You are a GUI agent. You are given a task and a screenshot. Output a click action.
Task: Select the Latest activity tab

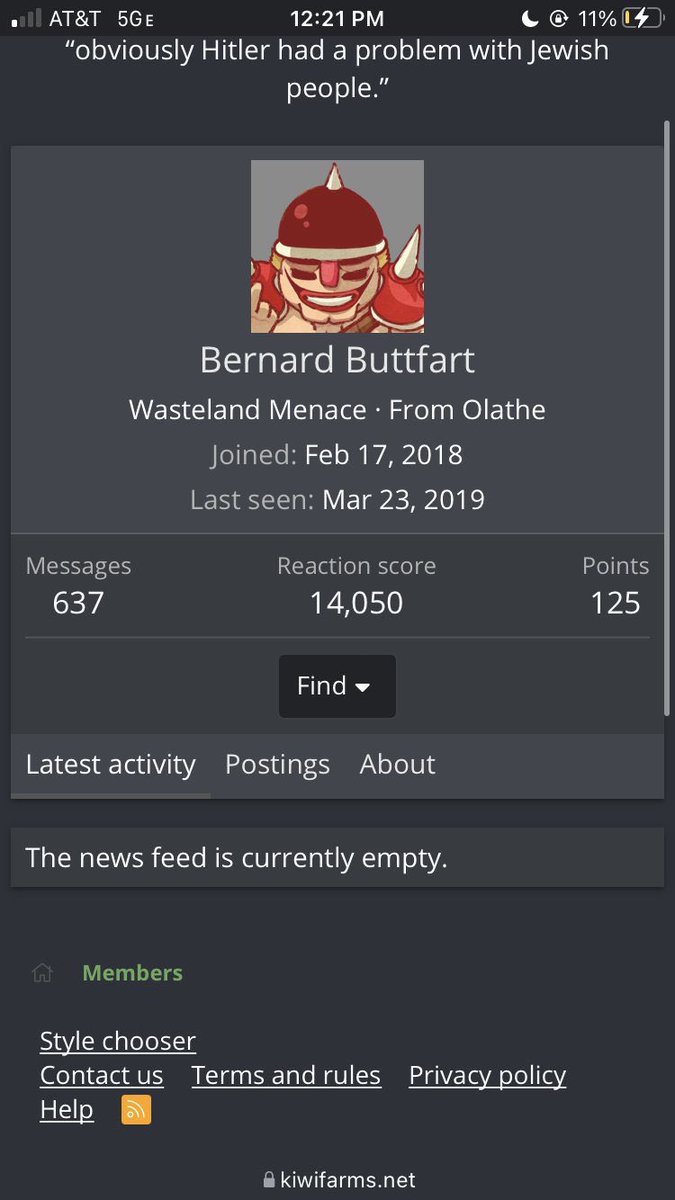point(110,765)
